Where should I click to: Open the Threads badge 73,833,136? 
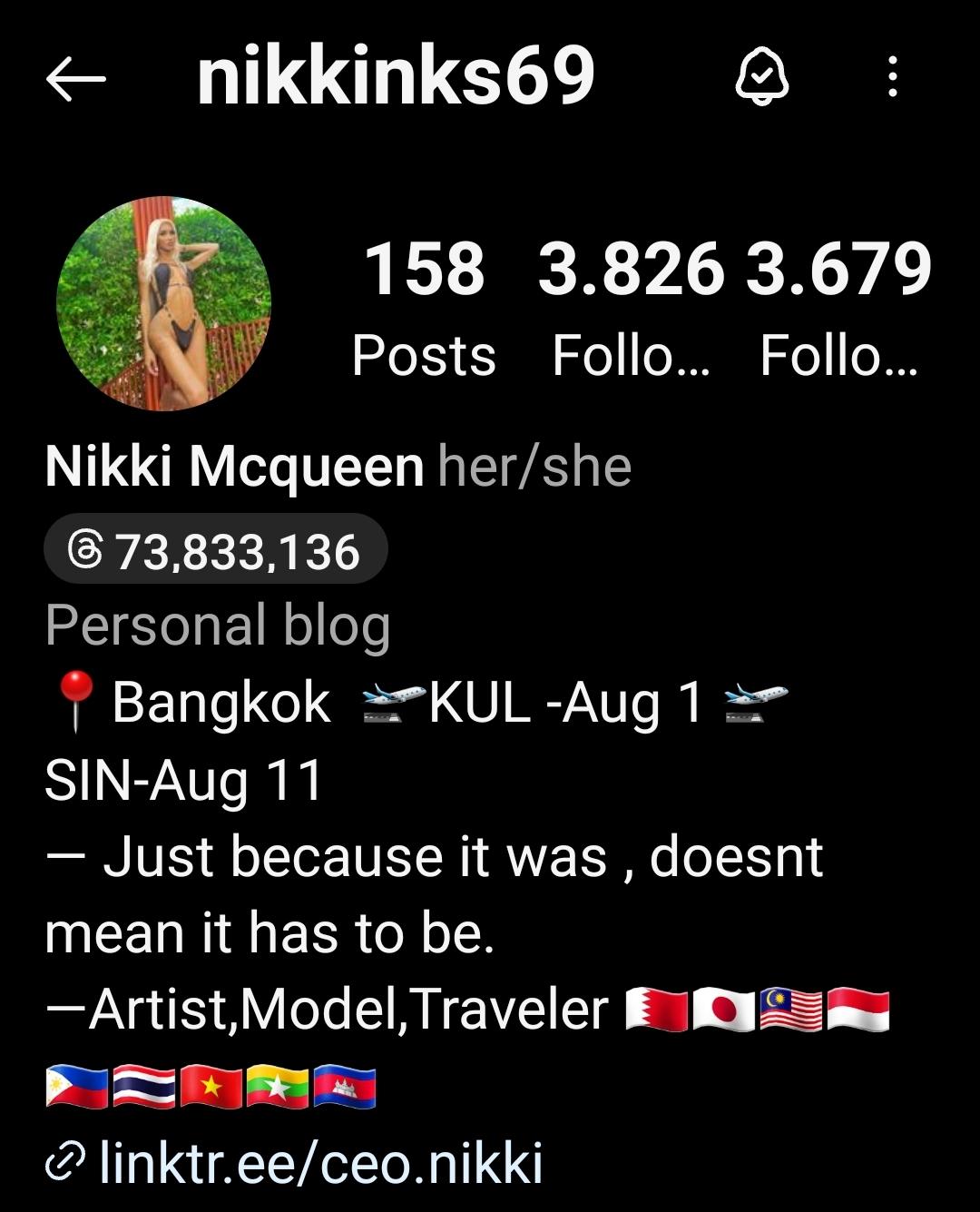coord(216,550)
